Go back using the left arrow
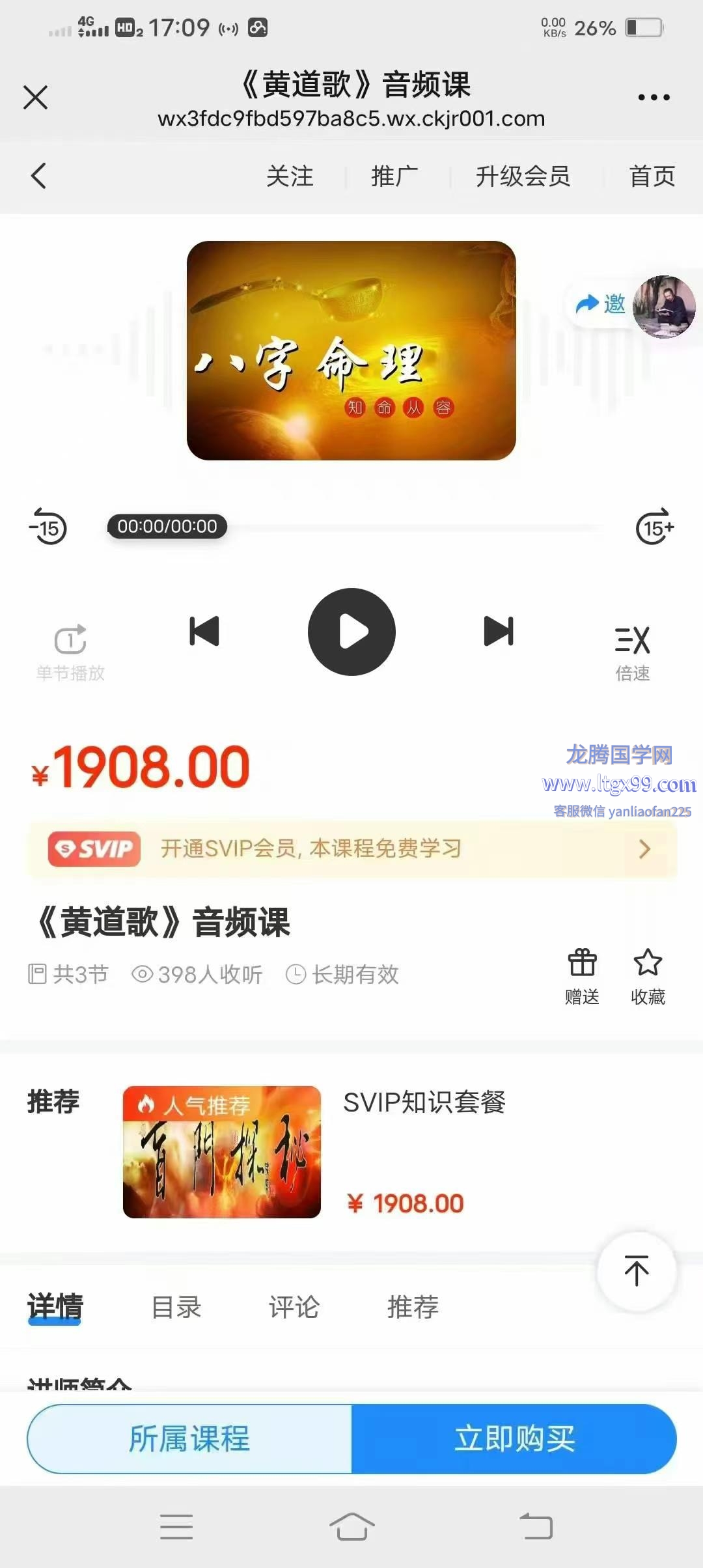Image resolution: width=703 pixels, height=1568 pixels. pos(39,176)
